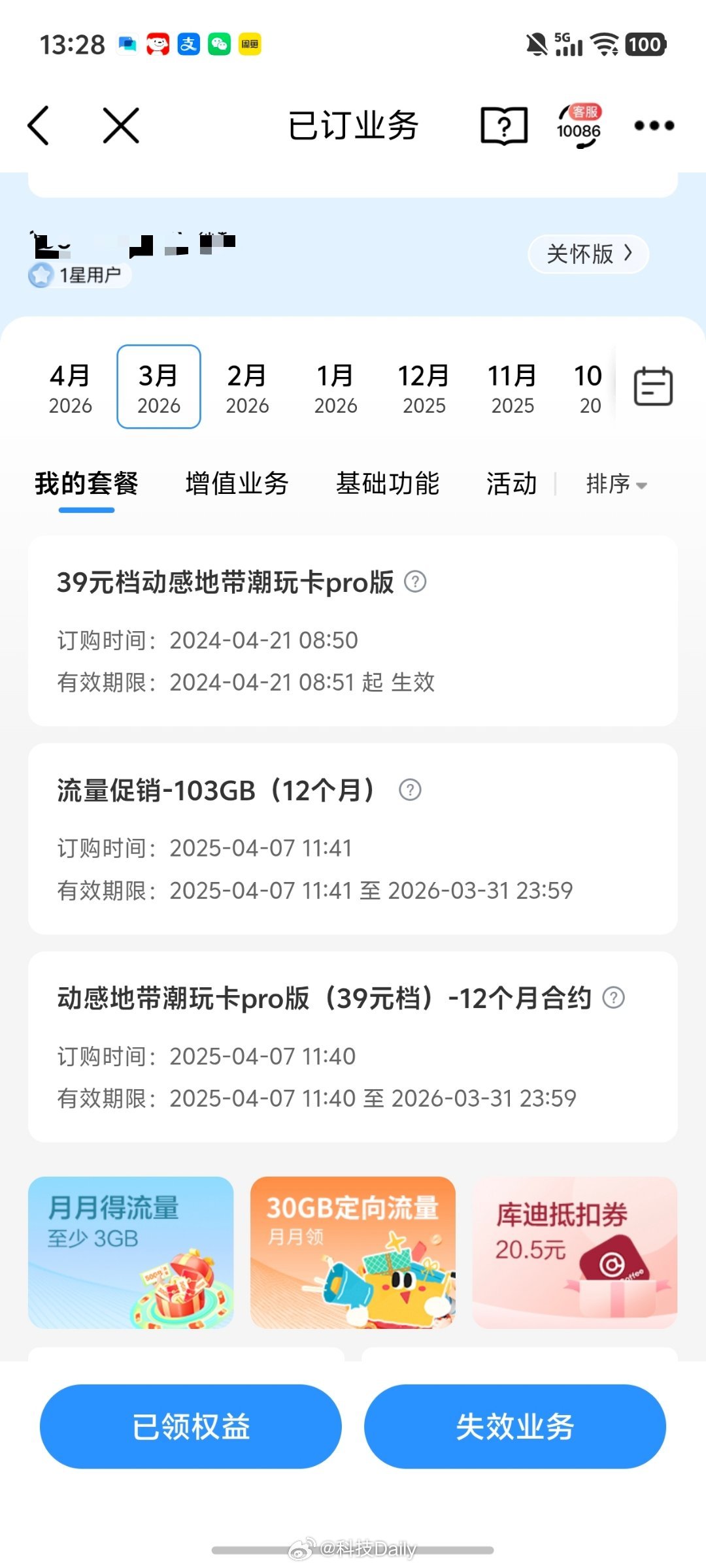Screen dimensions: 706x1568
Task: Go back using the left arrow
Action: coord(39,125)
